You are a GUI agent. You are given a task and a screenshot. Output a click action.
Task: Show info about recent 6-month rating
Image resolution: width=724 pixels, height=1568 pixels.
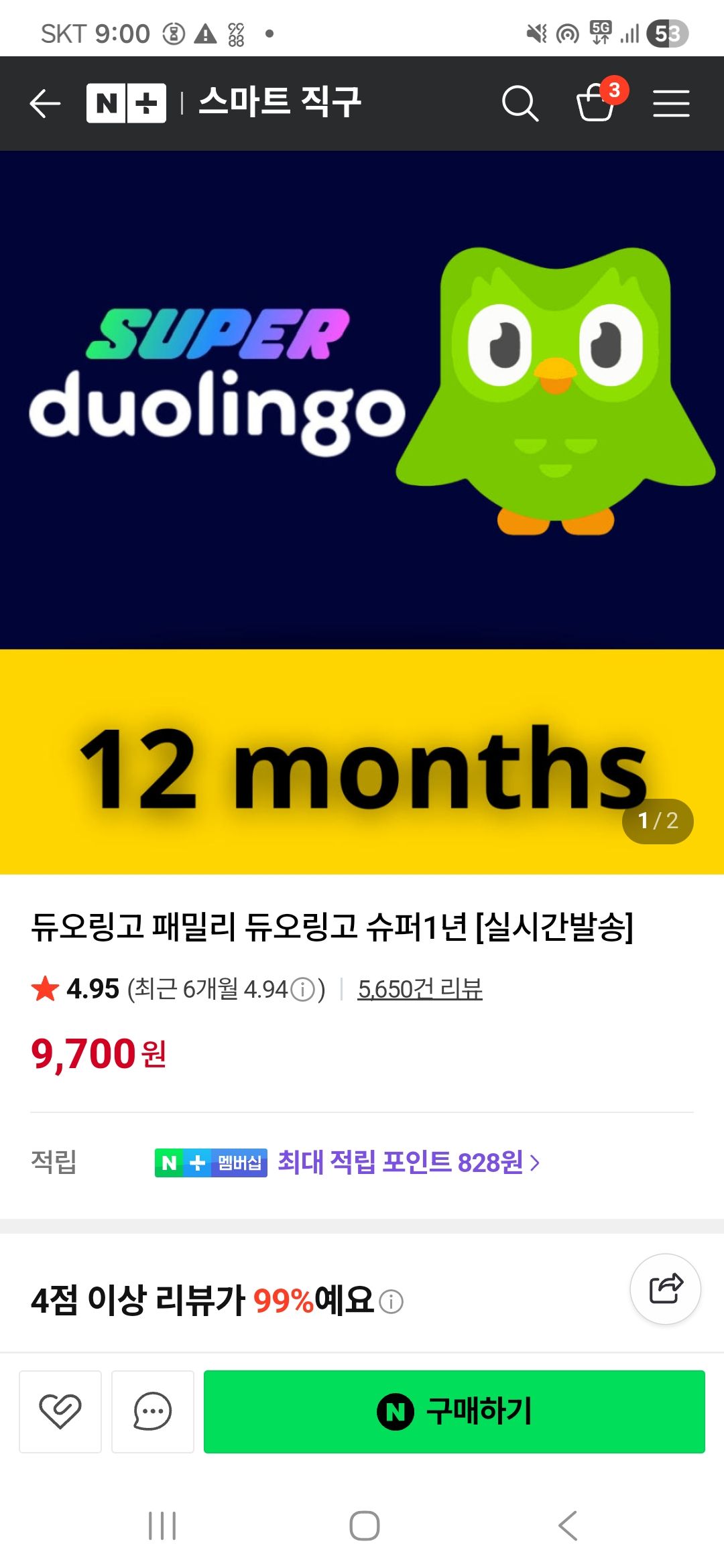pyautogui.click(x=303, y=990)
